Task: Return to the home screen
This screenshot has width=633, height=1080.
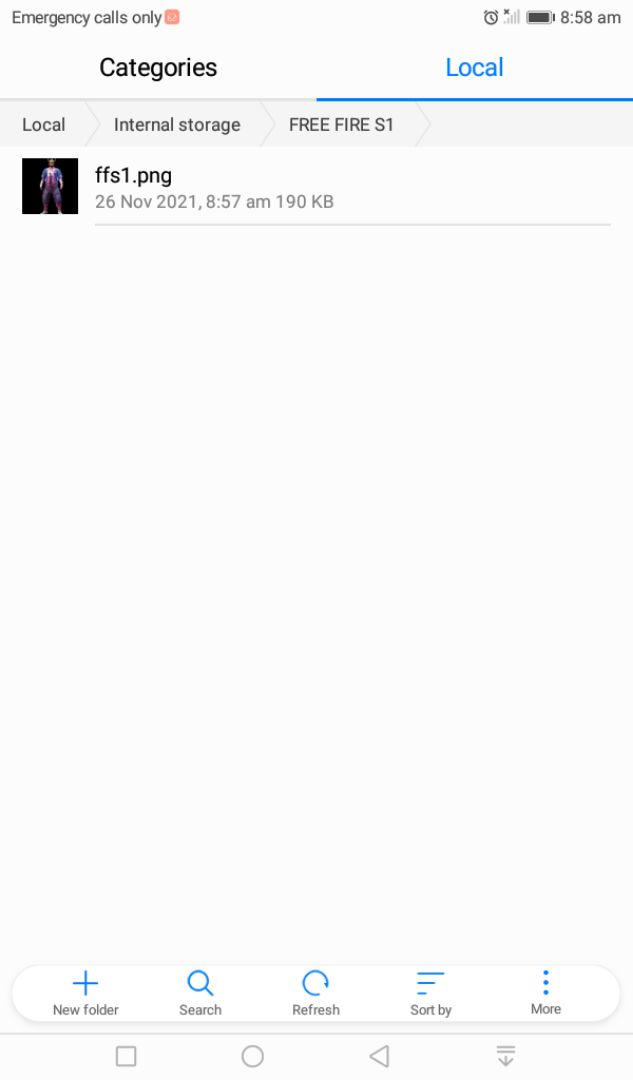Action: pyautogui.click(x=253, y=1056)
